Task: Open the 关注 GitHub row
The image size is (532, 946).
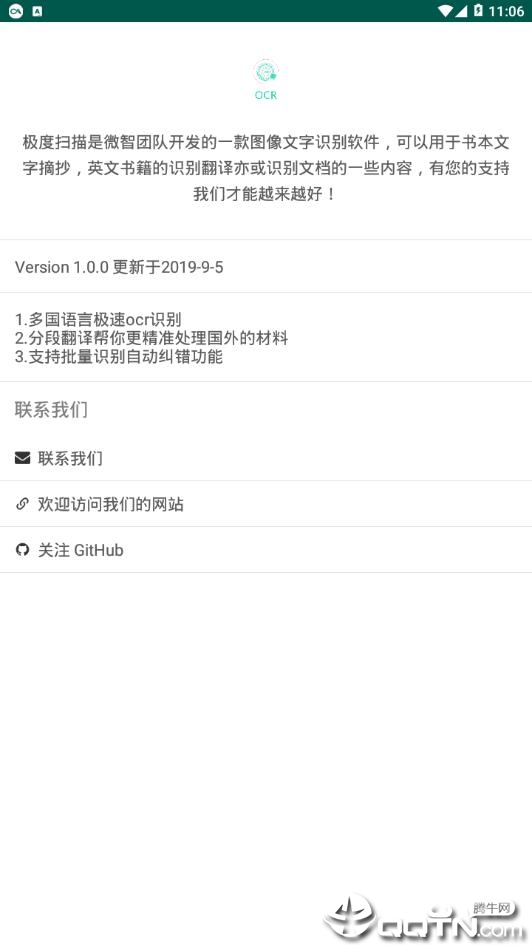Action: [x=266, y=550]
